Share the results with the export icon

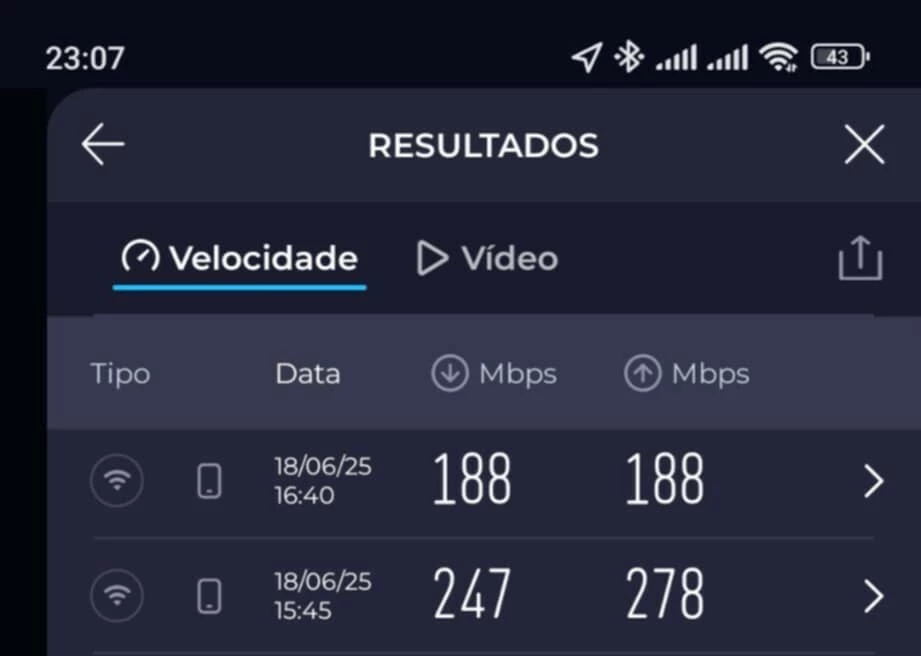click(x=860, y=259)
